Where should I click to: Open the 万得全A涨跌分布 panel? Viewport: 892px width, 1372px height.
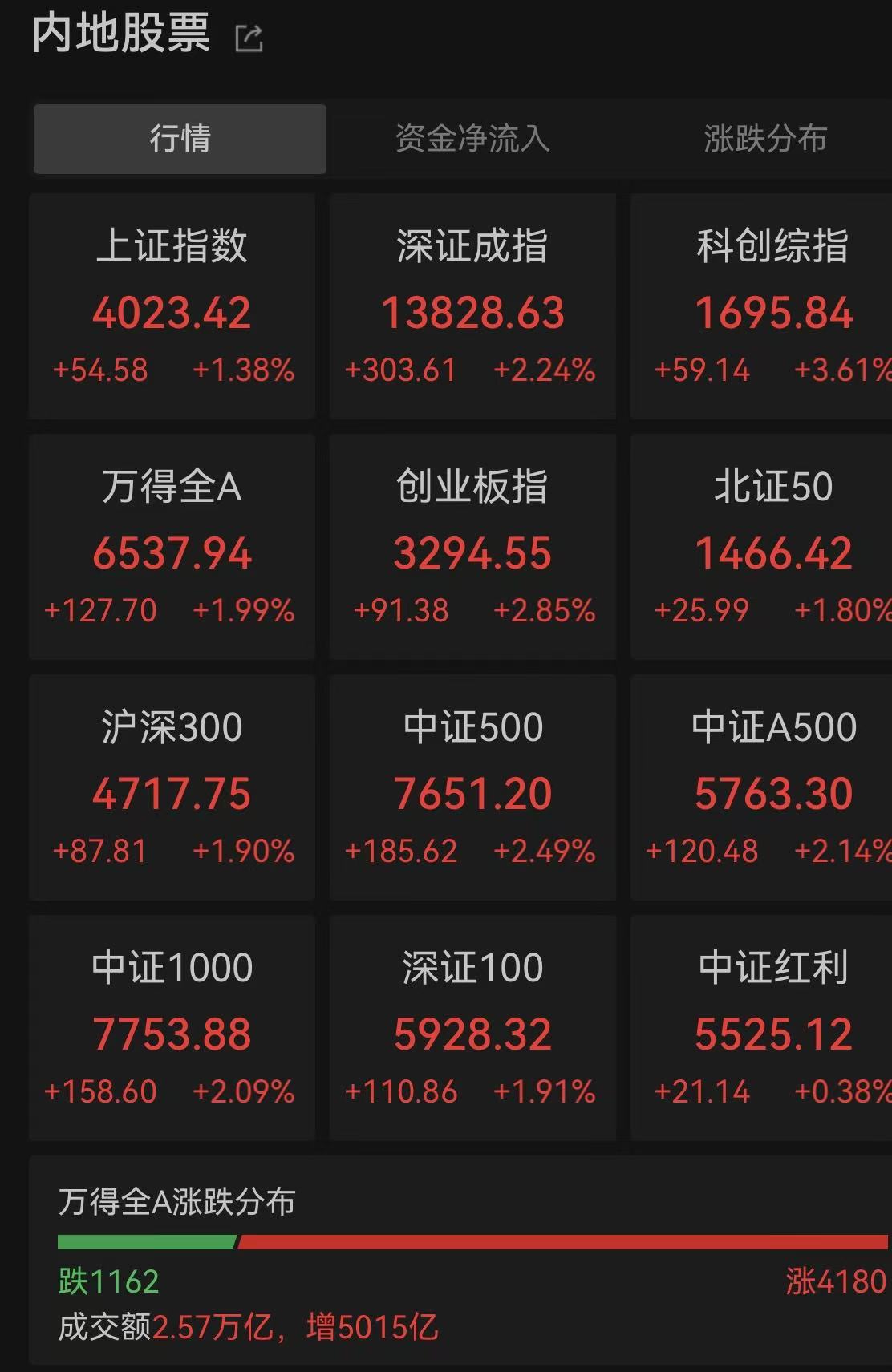pos(460,1261)
